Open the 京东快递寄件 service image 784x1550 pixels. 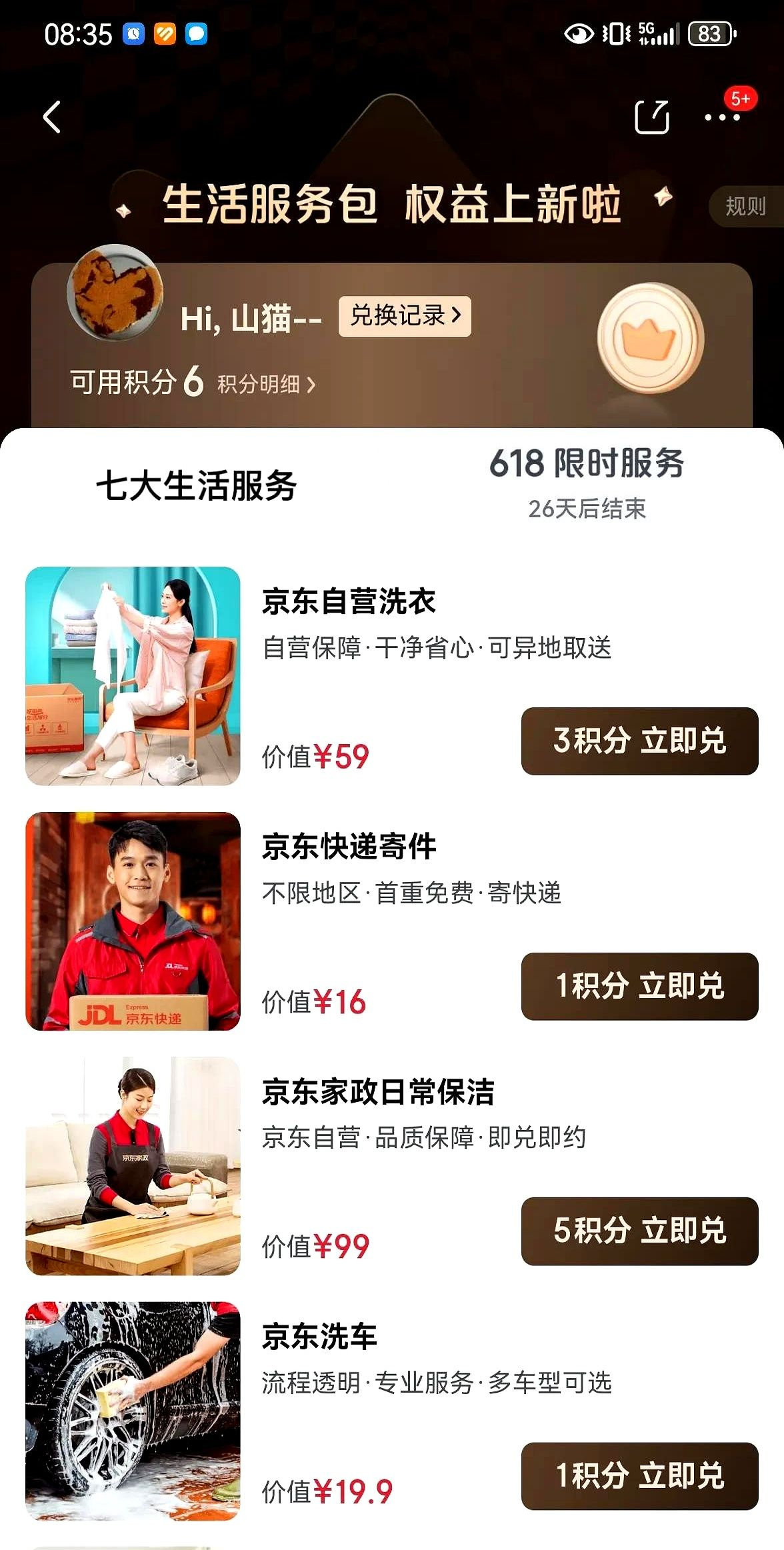pos(133,921)
